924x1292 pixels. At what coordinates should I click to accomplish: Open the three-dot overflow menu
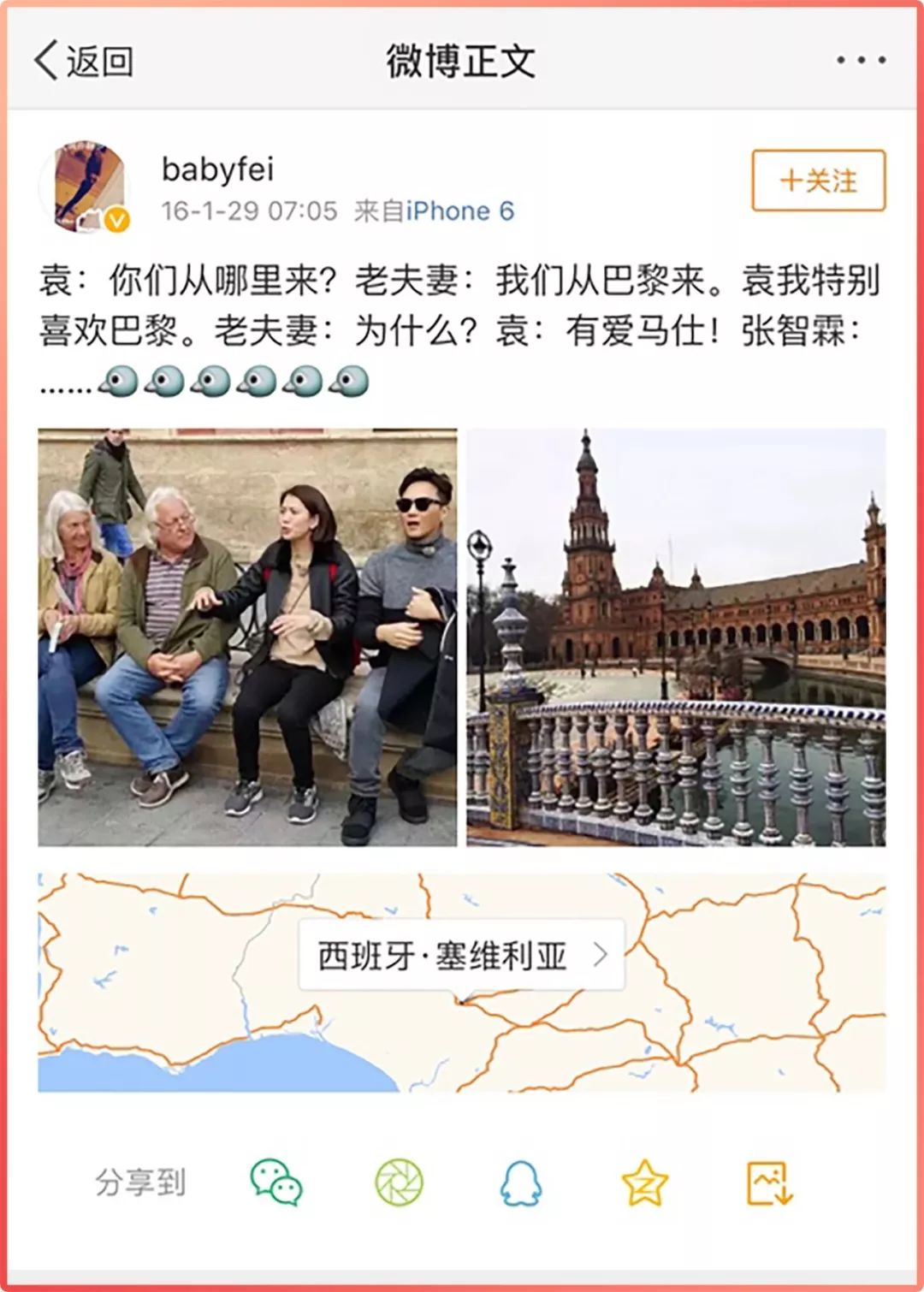(x=860, y=60)
